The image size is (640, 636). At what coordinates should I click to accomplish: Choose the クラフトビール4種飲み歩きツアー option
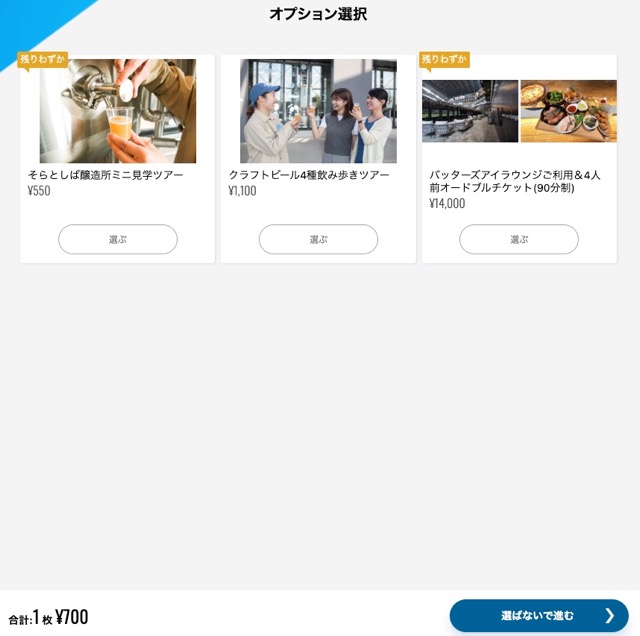pos(318,239)
